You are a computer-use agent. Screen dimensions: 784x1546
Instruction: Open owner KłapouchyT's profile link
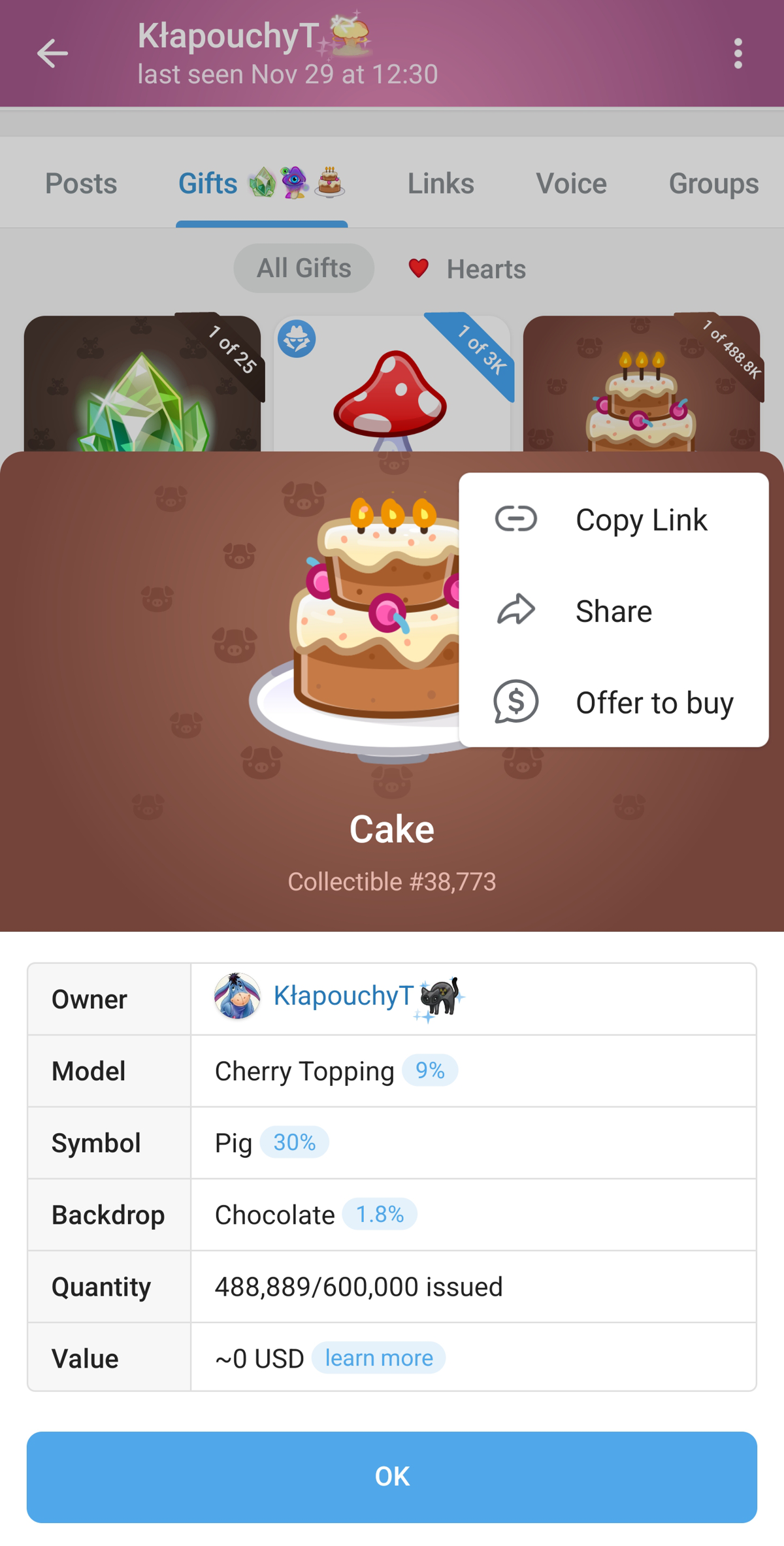point(344,996)
